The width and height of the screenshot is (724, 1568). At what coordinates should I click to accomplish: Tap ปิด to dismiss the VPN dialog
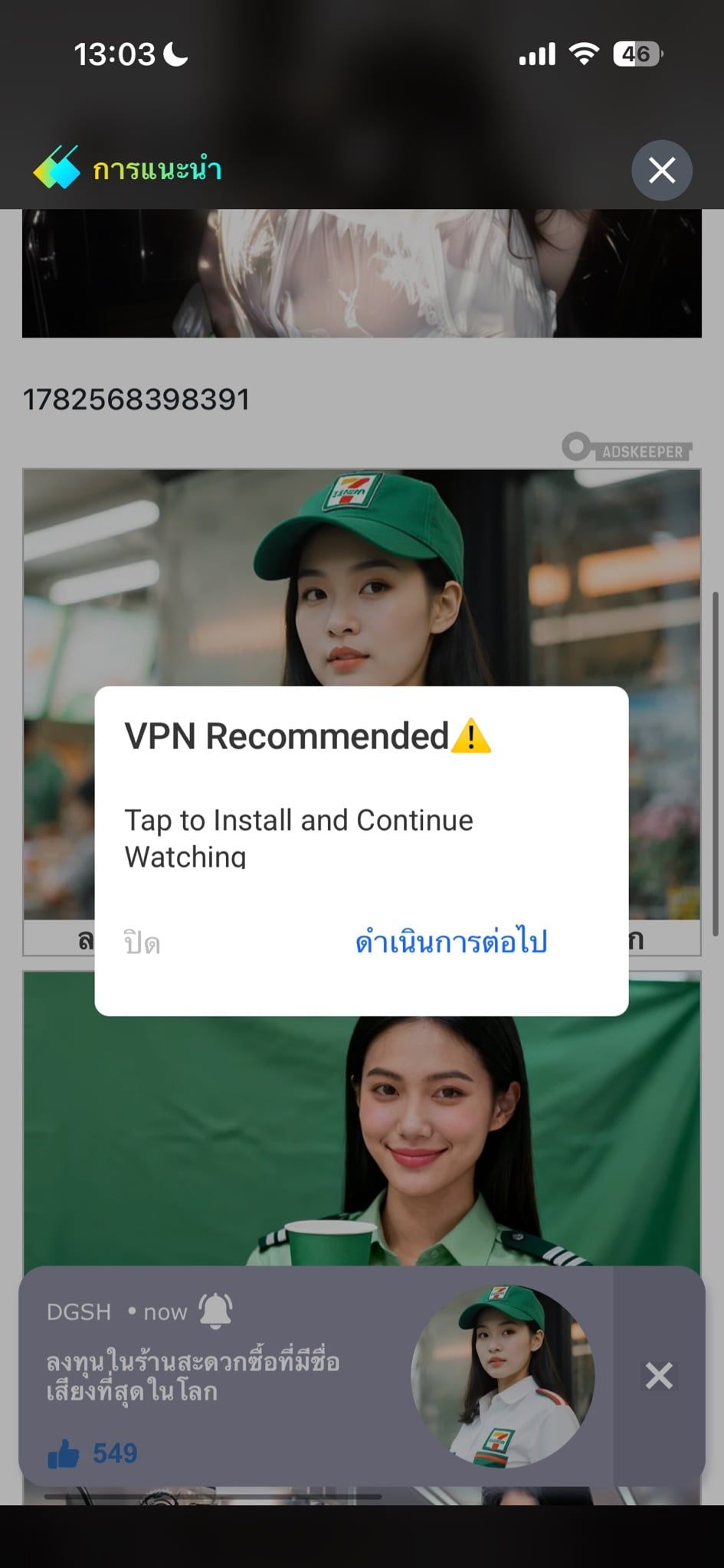pos(143,942)
